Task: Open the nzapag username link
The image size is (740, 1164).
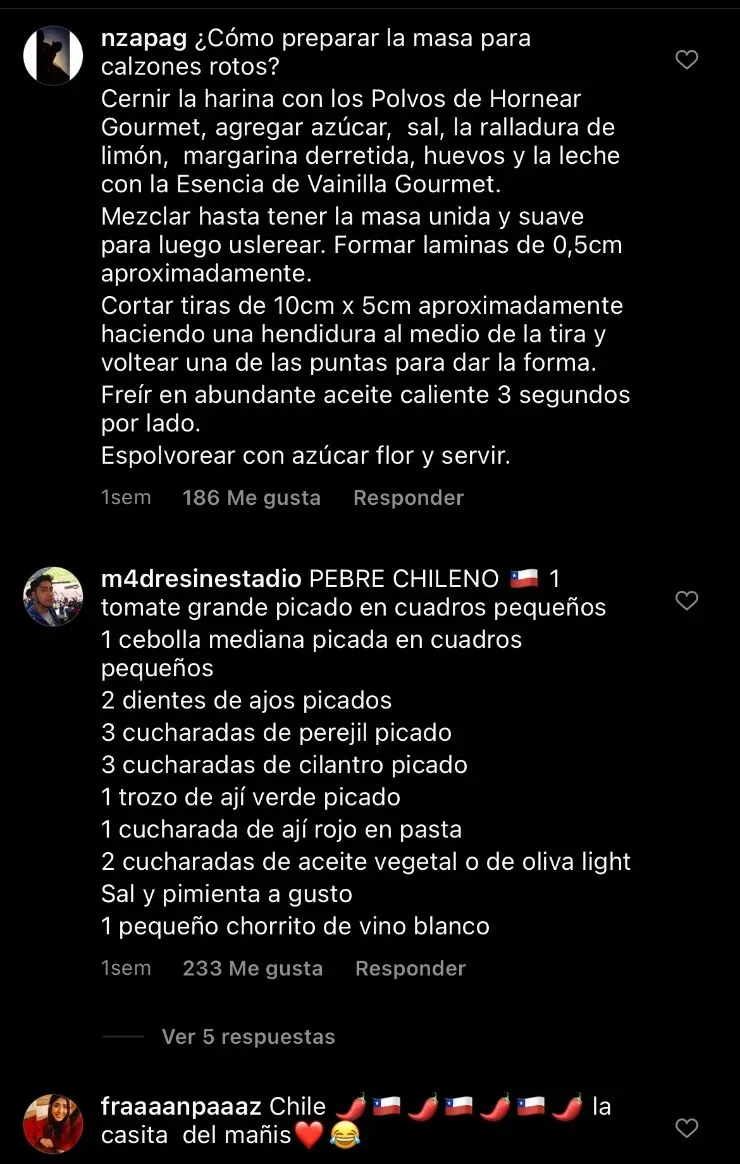Action: pyautogui.click(x=145, y=39)
